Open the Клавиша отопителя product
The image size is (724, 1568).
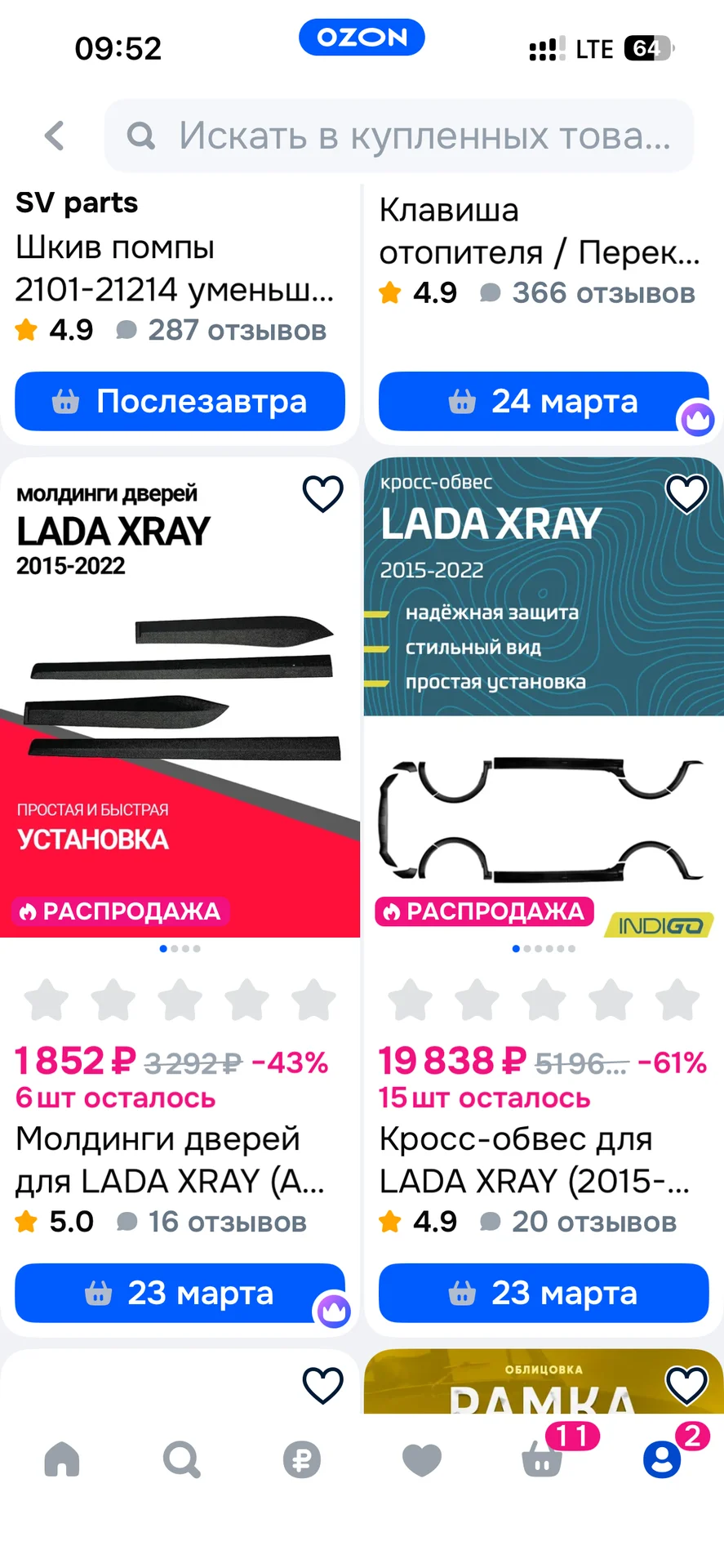pos(540,231)
